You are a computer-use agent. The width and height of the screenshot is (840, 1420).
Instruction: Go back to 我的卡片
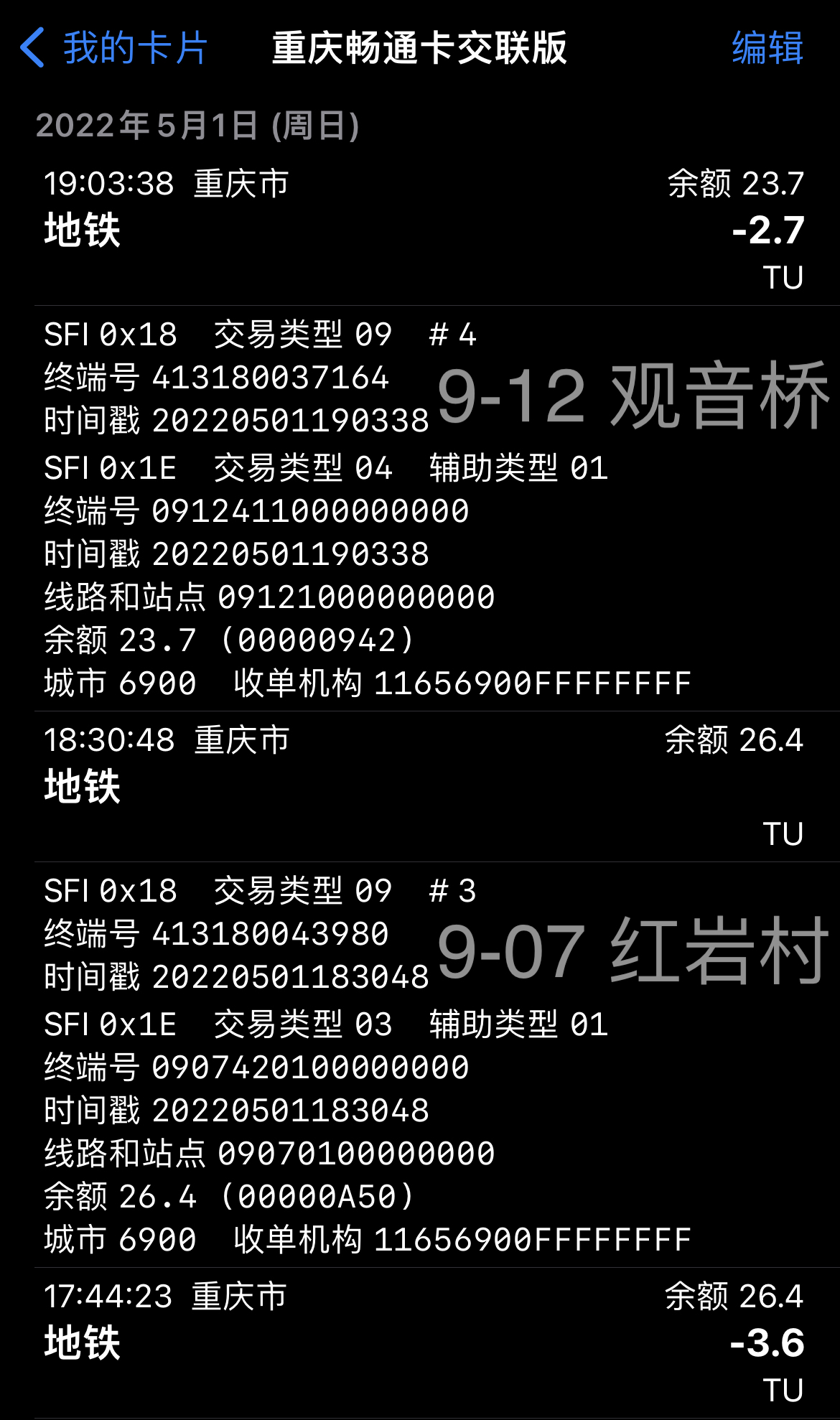[115, 49]
